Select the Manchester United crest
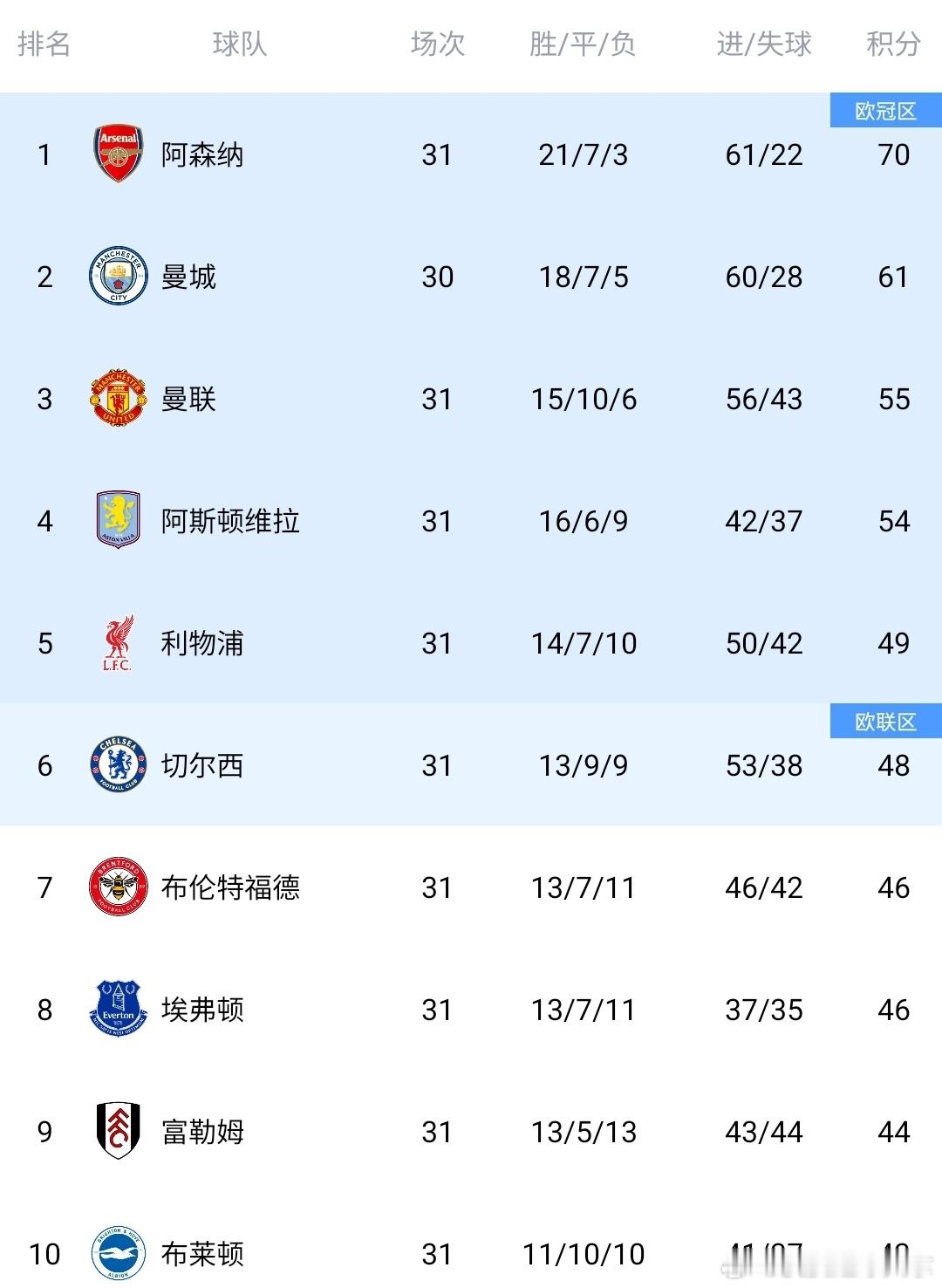This screenshot has width=942, height=1288. click(116, 399)
